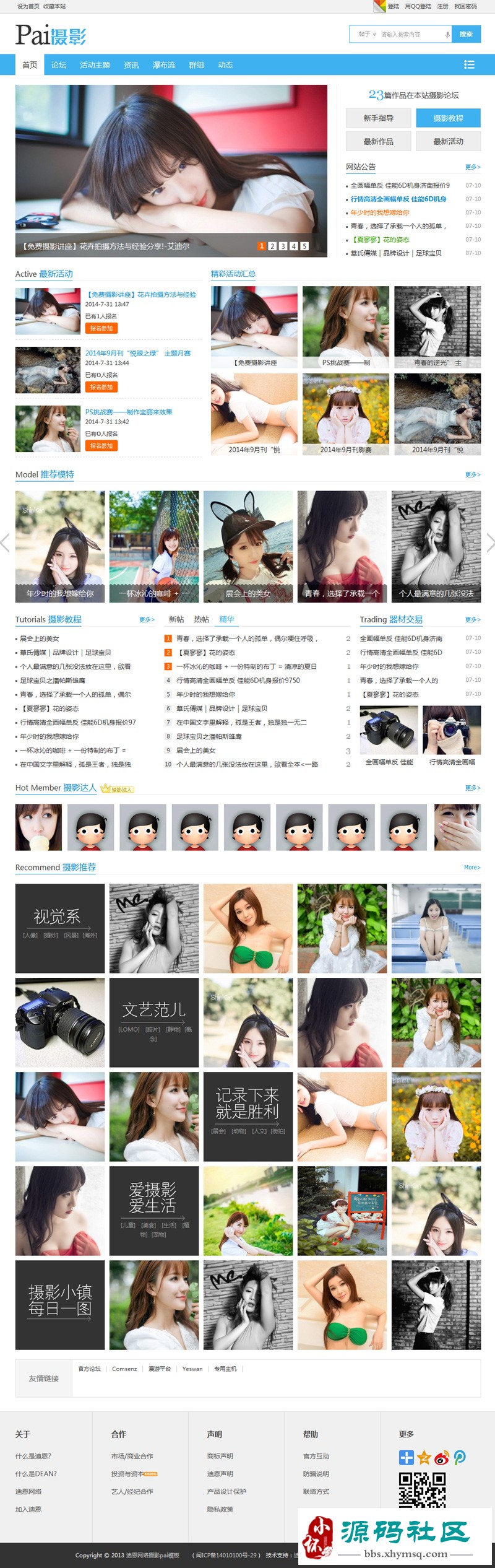
Task: Switch to the 活动主题 tab
Action: point(95,65)
